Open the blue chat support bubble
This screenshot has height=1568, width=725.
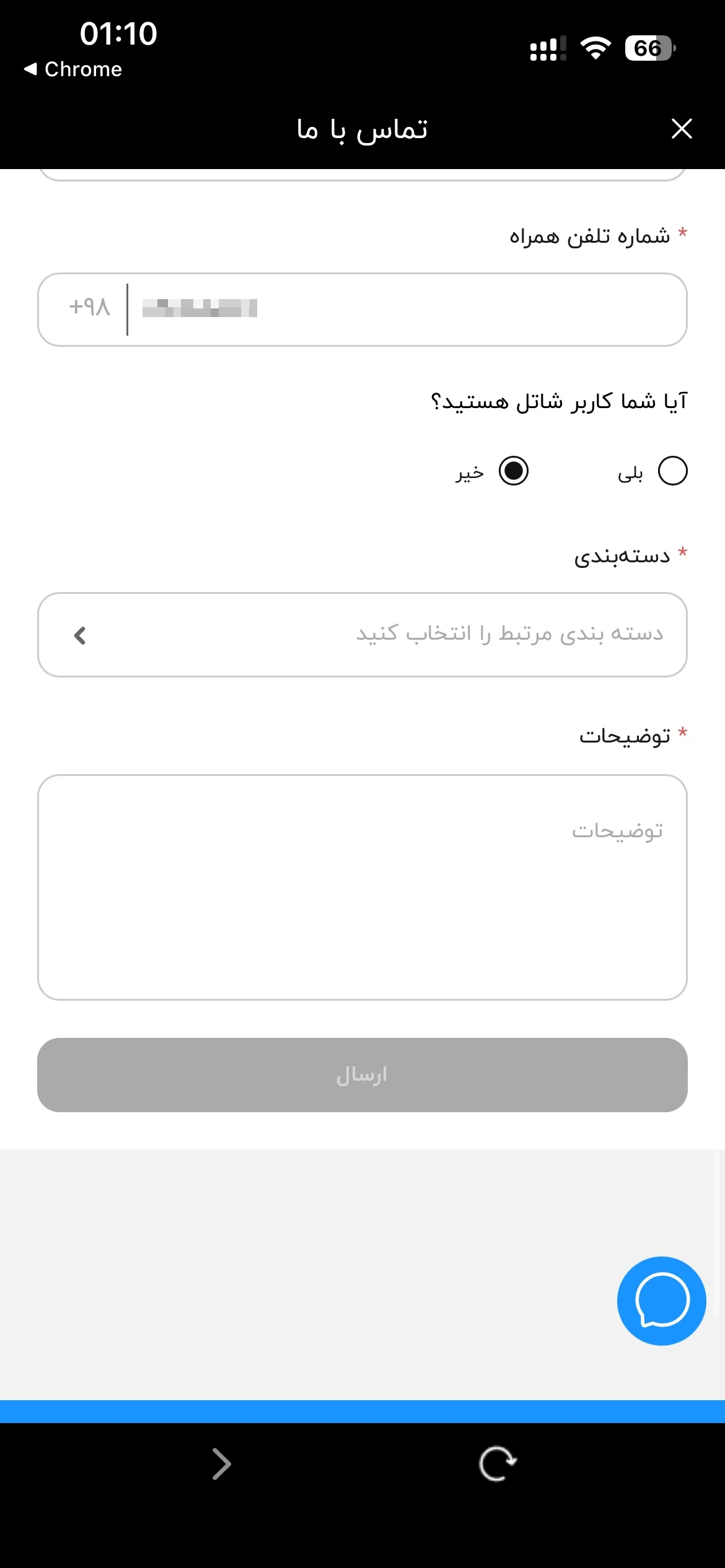pyautogui.click(x=662, y=1300)
